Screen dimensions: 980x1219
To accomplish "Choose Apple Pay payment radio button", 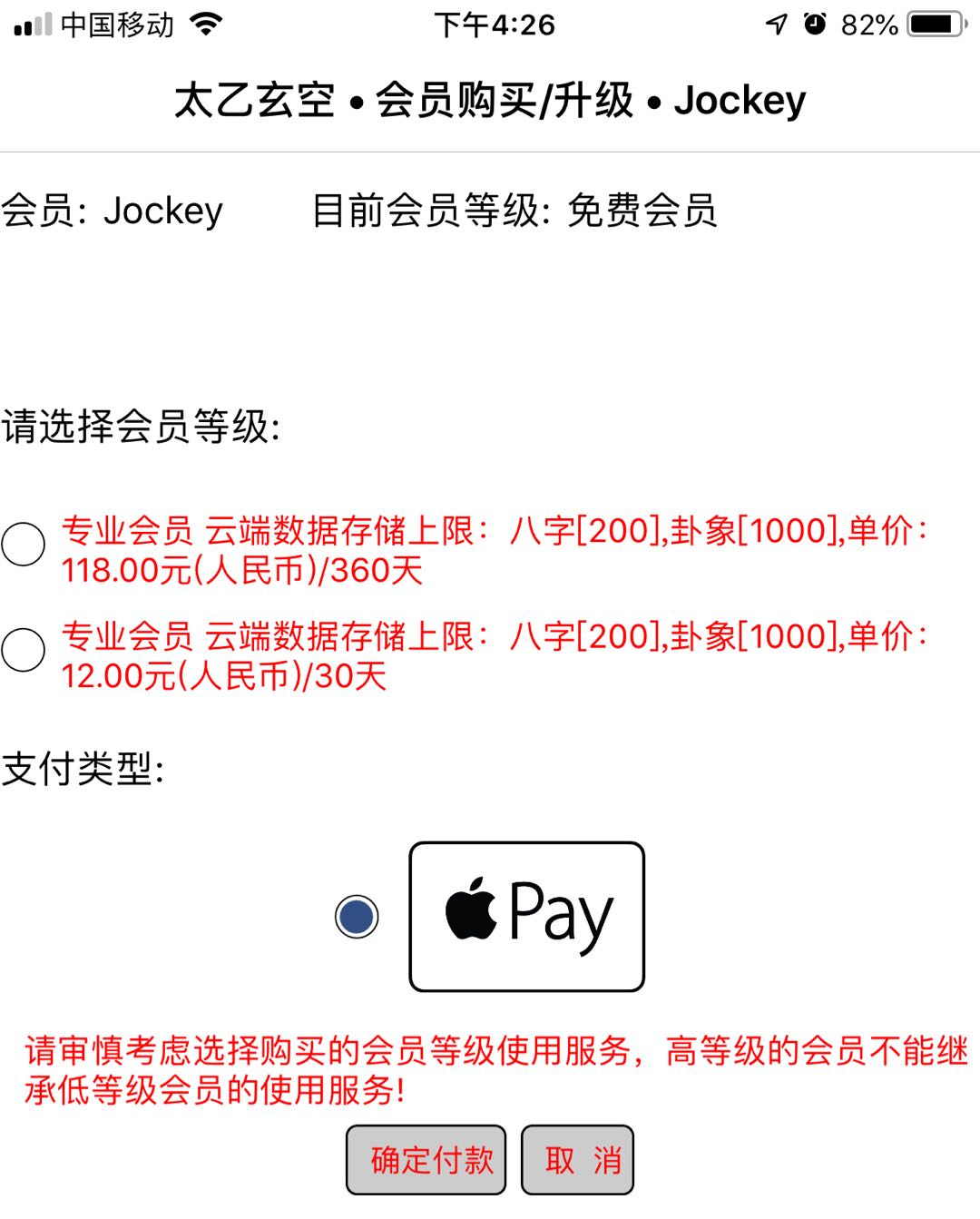I will [357, 916].
